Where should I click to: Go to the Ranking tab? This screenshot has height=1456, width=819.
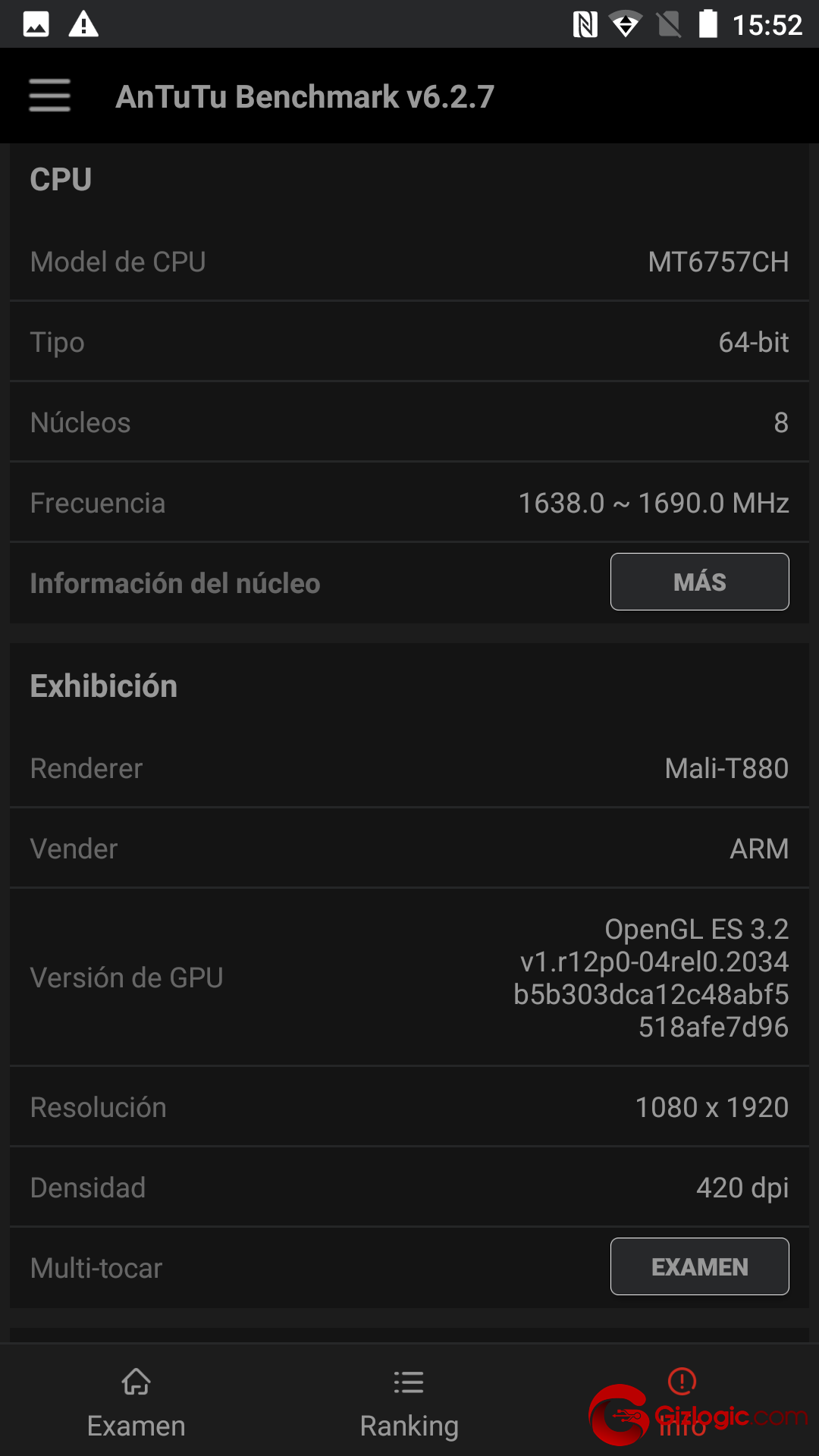(409, 1401)
